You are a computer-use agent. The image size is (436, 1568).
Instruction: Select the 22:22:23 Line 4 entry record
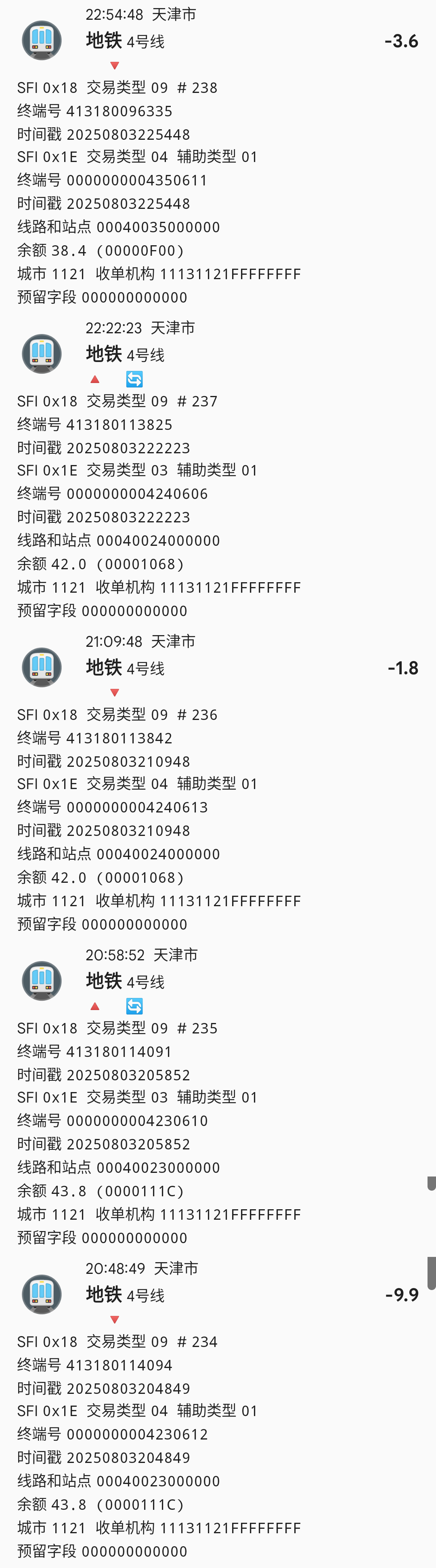[218, 470]
